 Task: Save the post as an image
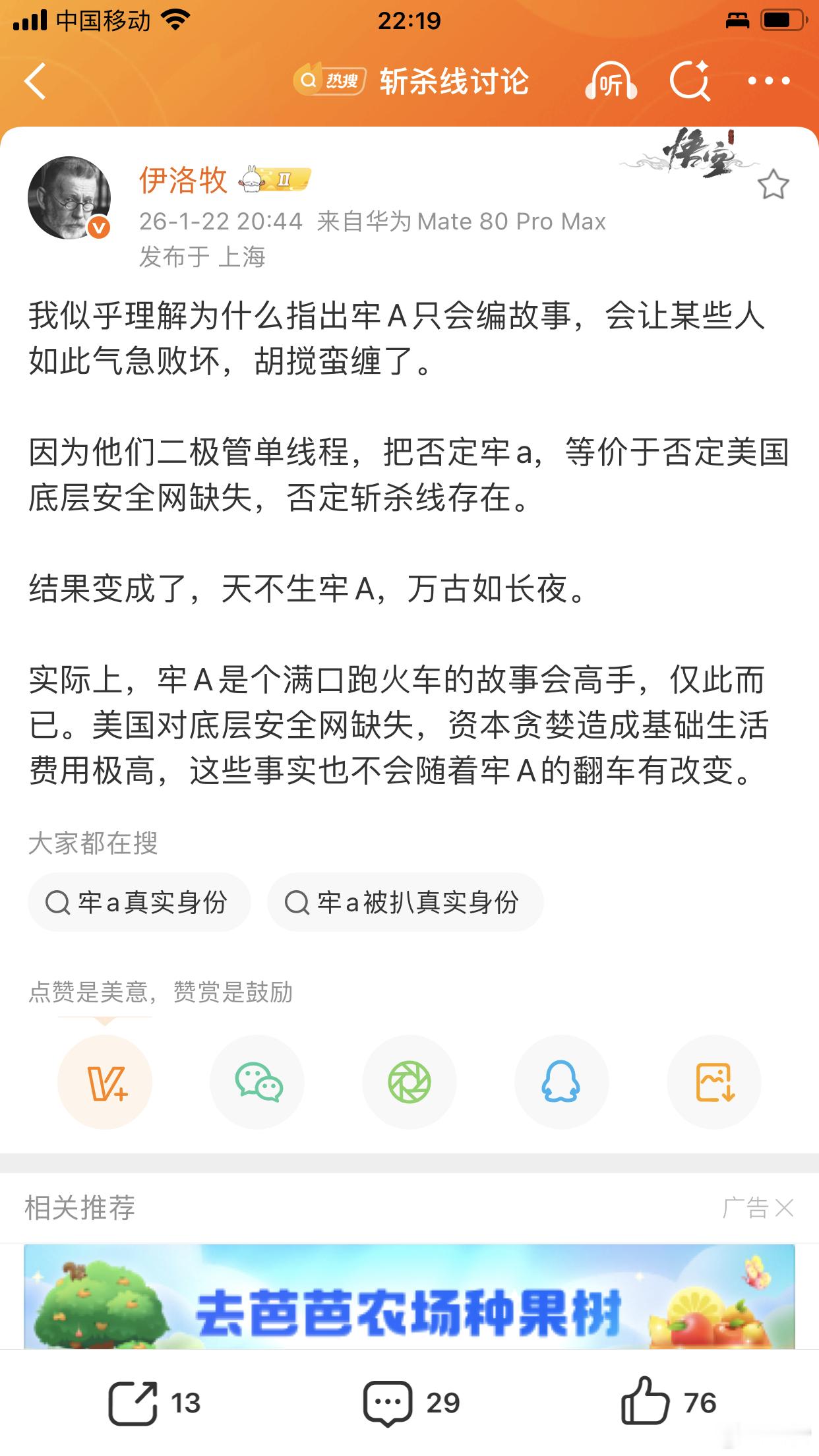(714, 1081)
